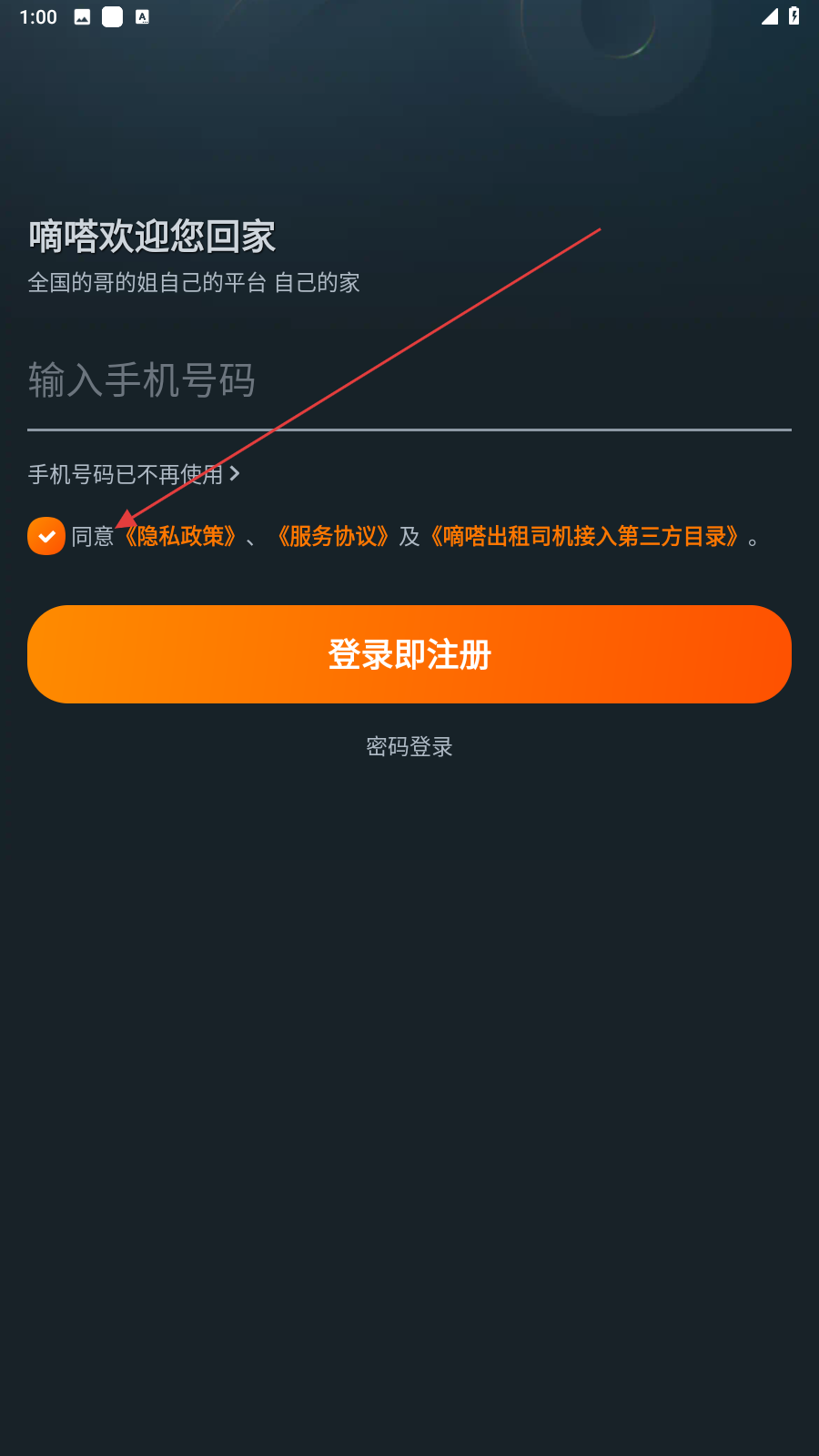Image resolution: width=819 pixels, height=1456 pixels.
Task: Open the《隐私政策》privacy policy link
Action: tap(180, 537)
